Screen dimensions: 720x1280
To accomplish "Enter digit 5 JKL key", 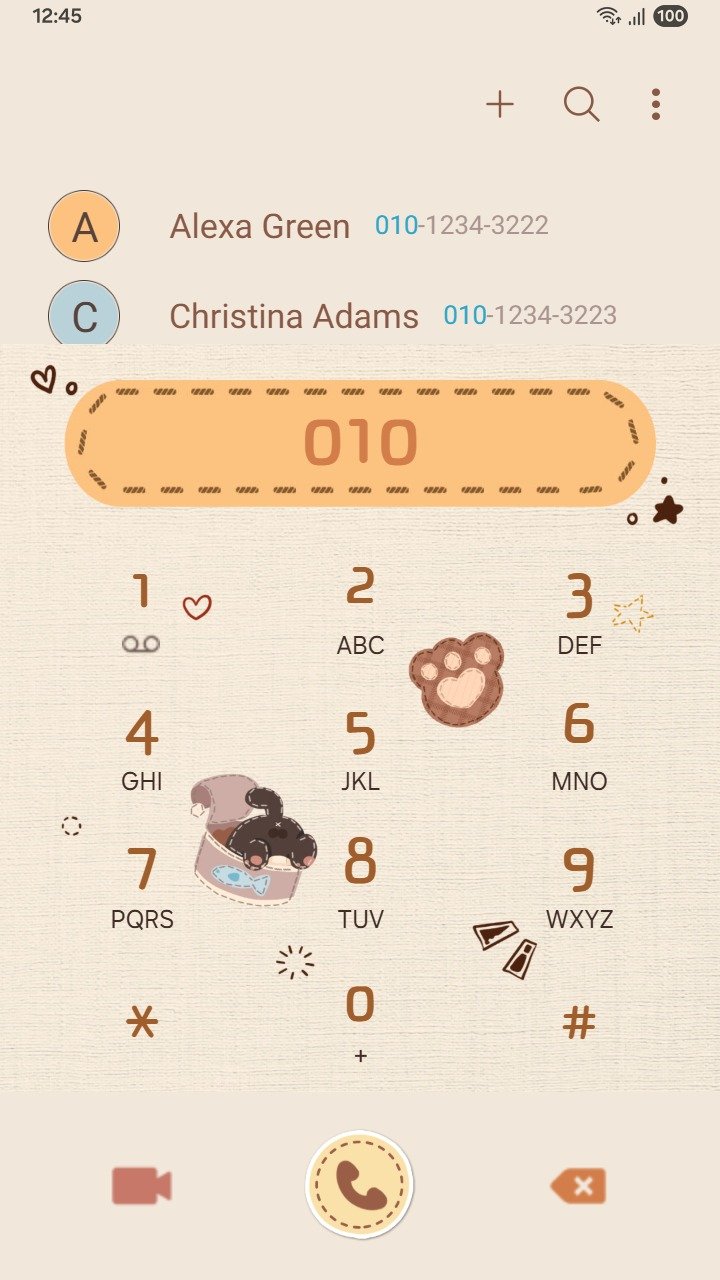I will click(x=360, y=748).
